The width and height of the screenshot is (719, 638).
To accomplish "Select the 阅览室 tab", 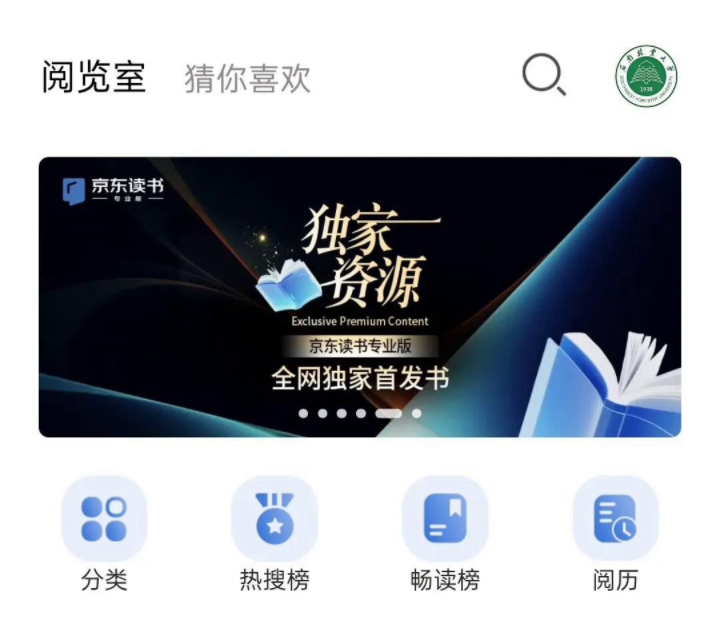I will (94, 77).
